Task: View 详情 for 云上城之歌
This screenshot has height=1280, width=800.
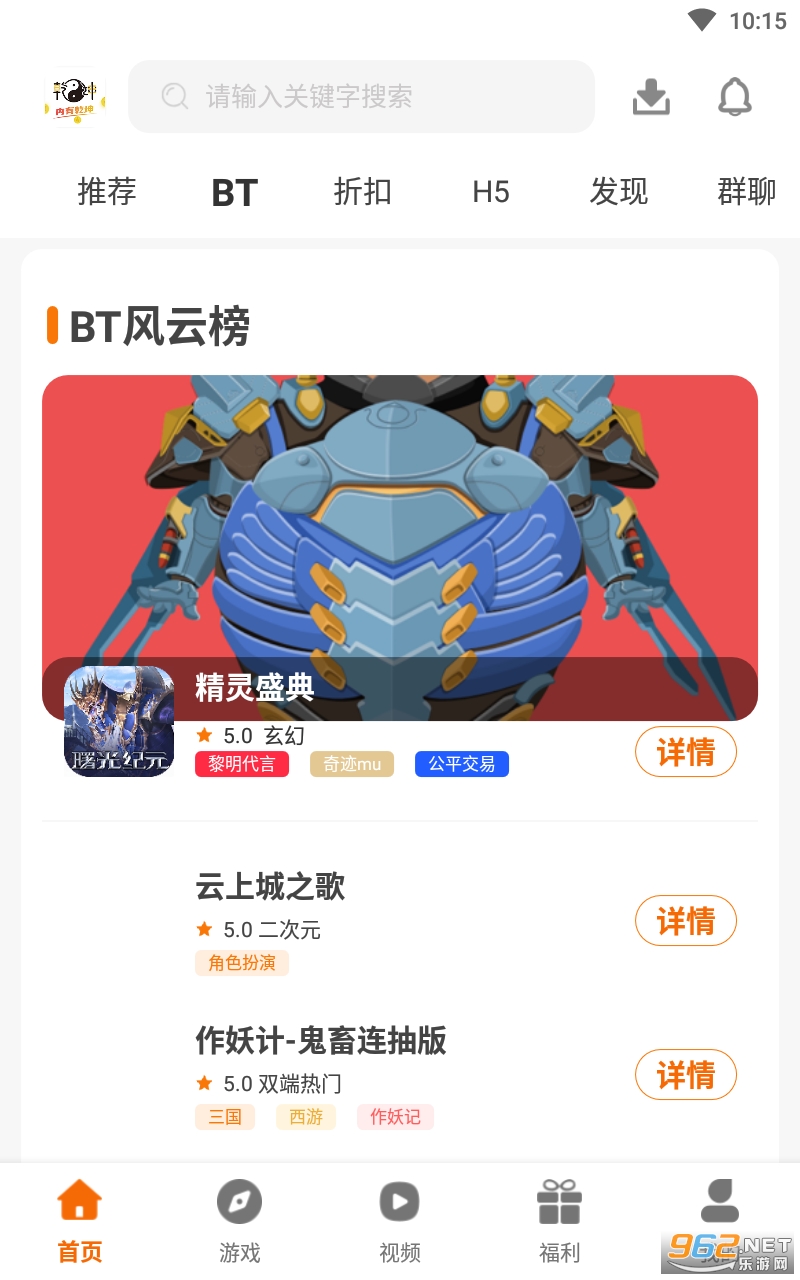Action: point(686,921)
